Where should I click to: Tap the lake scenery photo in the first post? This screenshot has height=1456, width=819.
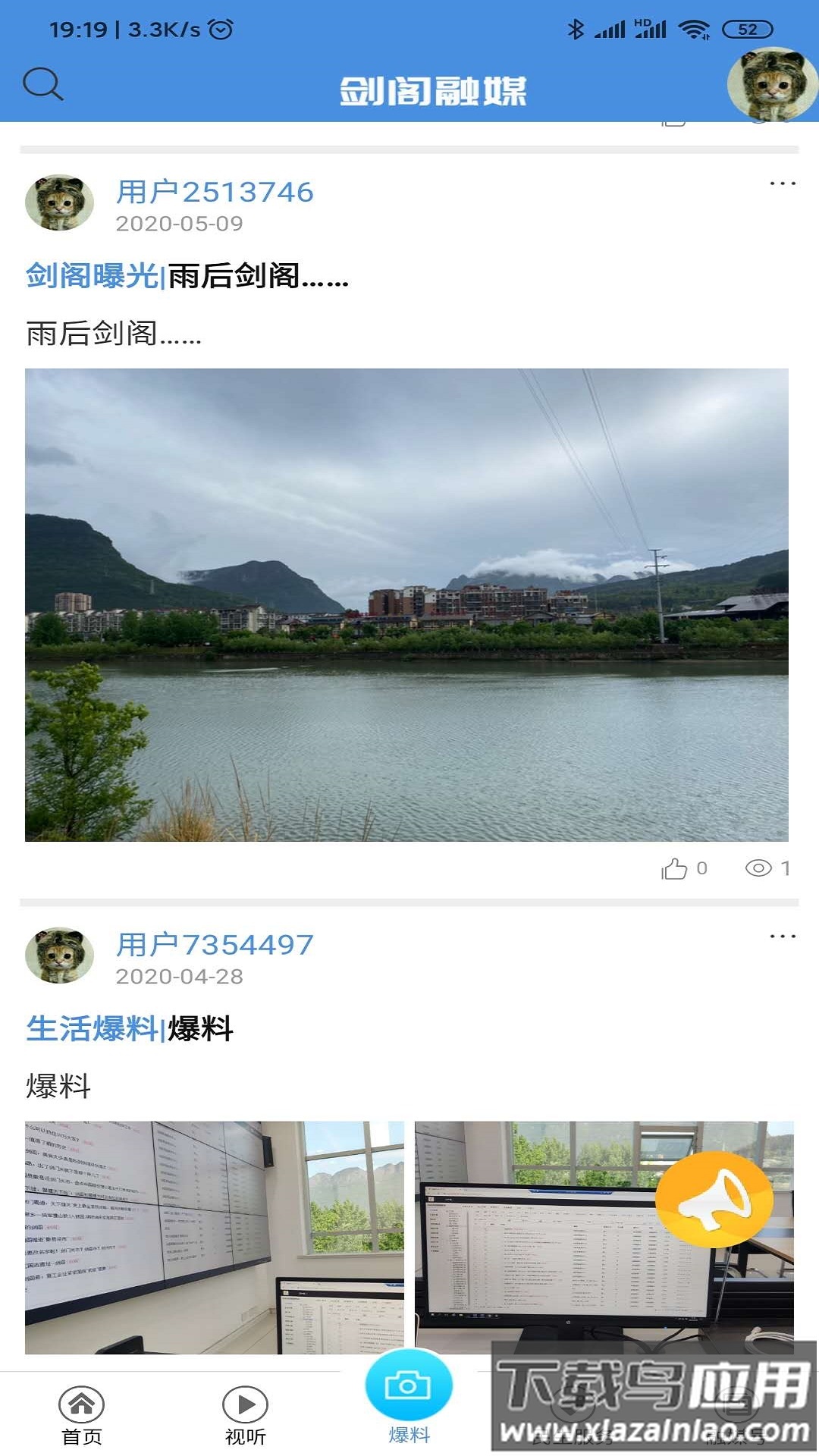click(409, 603)
